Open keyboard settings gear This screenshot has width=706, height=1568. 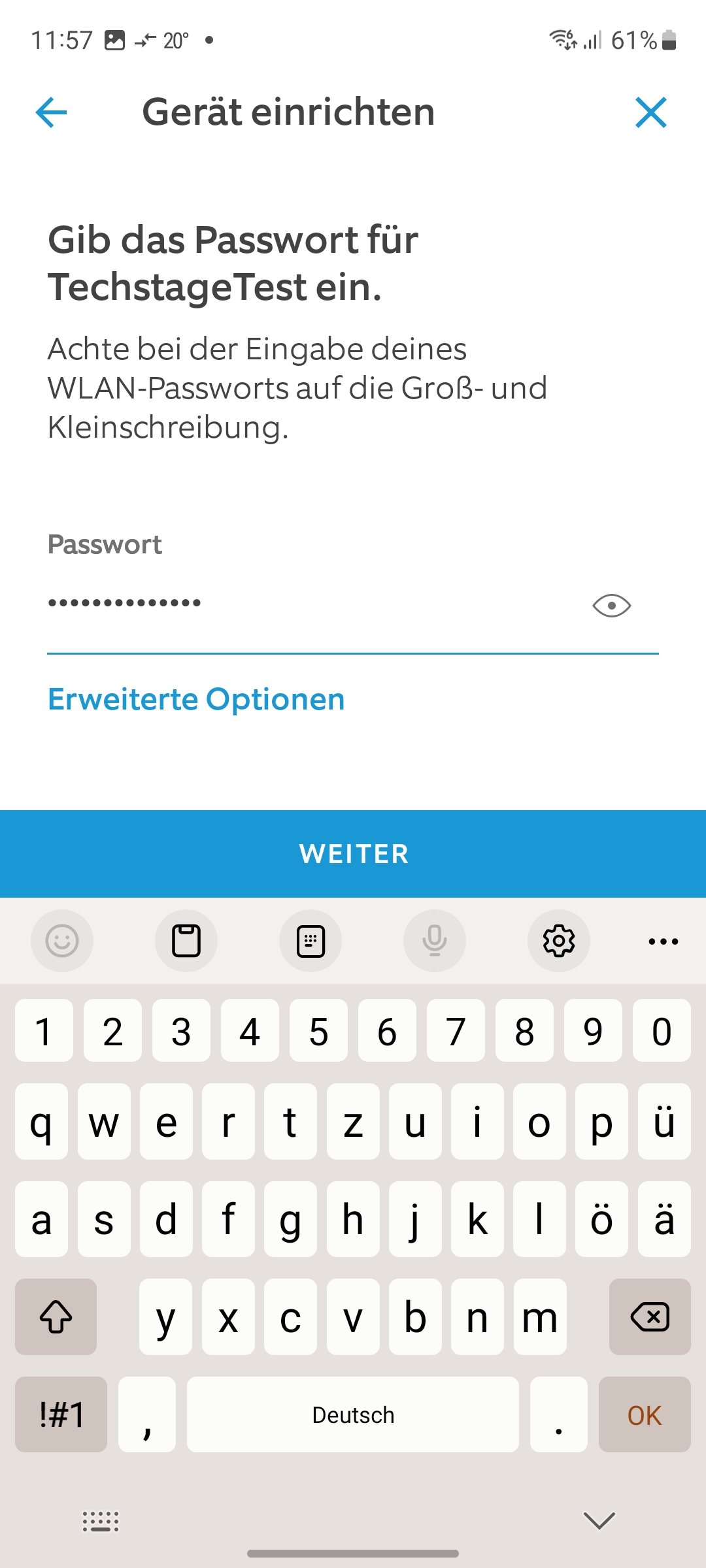[559, 941]
